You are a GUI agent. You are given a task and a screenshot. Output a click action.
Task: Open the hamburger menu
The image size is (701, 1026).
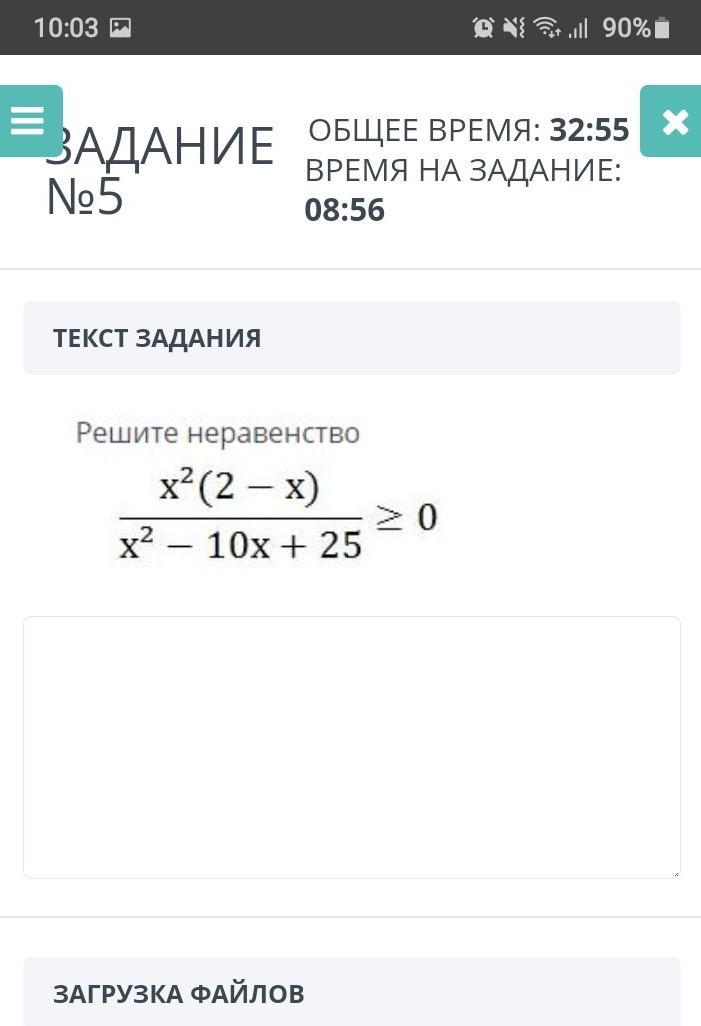[29, 121]
